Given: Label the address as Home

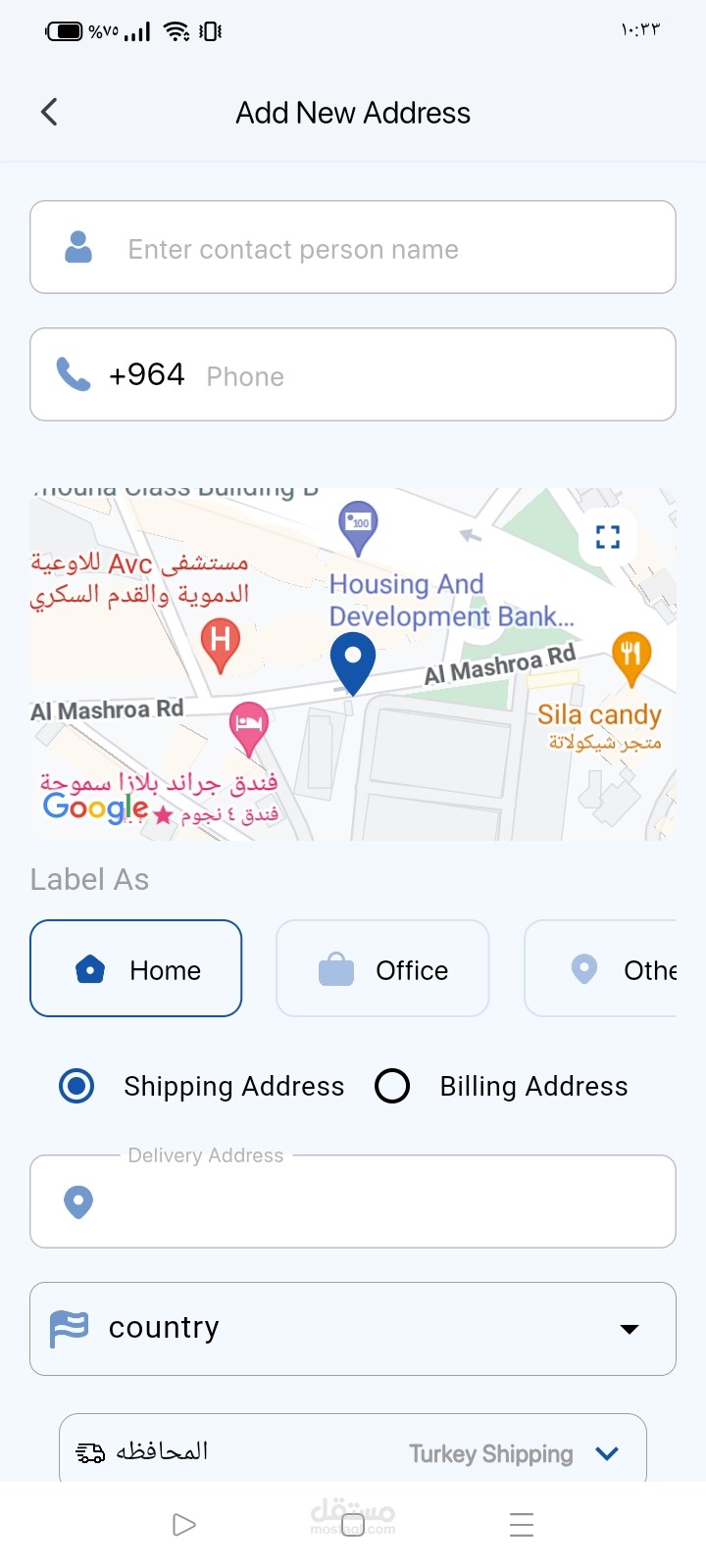Looking at the screenshot, I should tap(136, 968).
